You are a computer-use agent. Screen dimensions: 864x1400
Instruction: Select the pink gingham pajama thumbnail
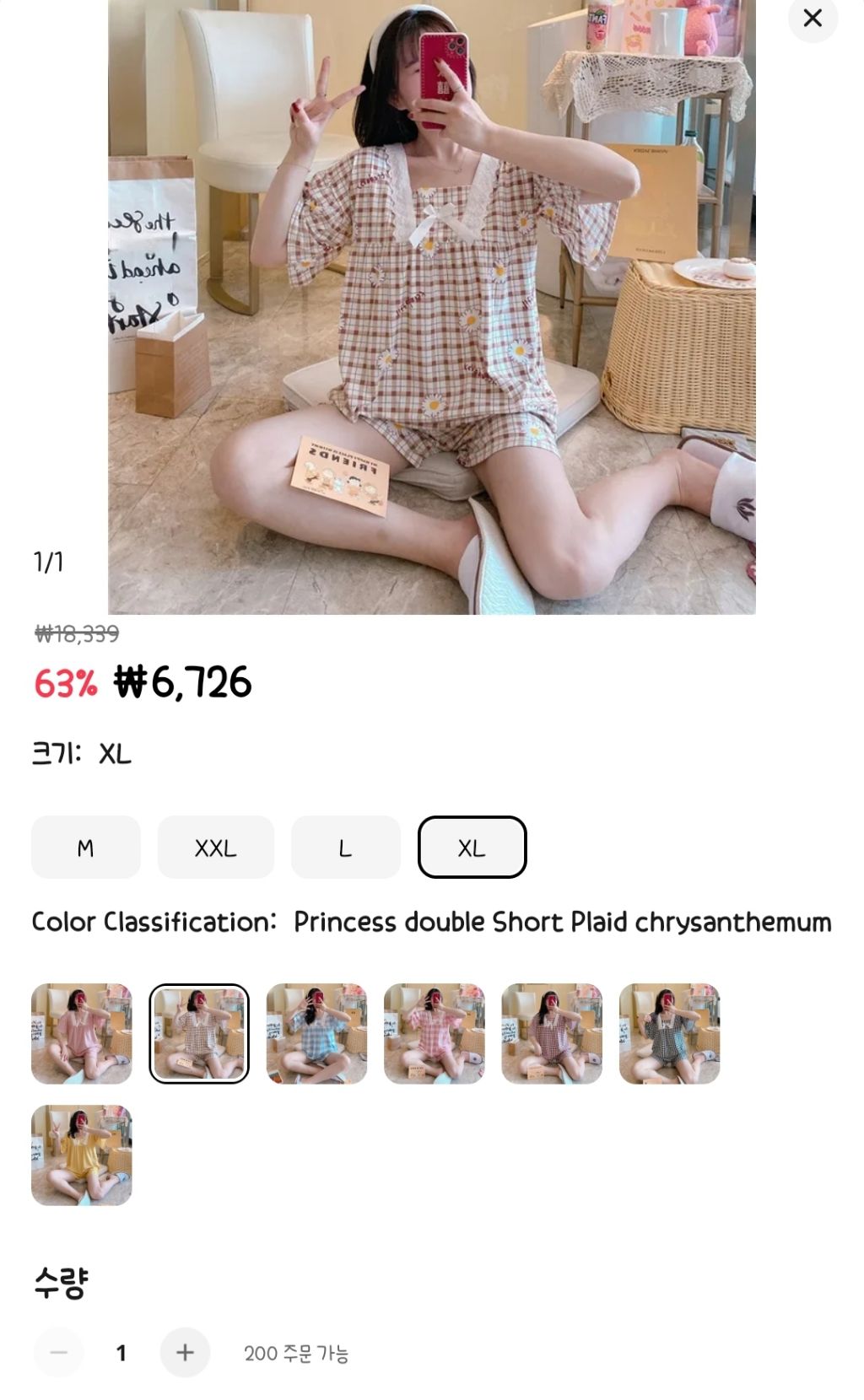435,1034
